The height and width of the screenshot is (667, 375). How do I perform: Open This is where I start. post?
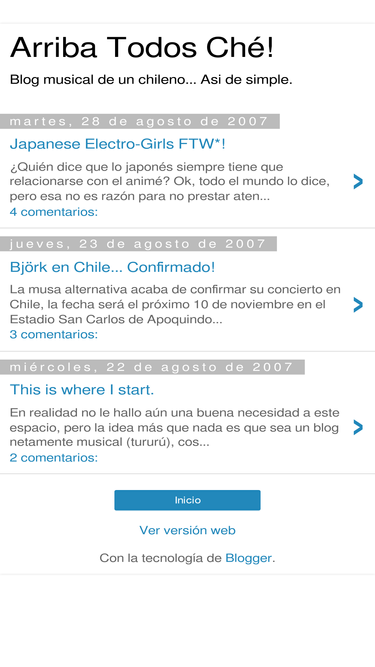(x=82, y=390)
